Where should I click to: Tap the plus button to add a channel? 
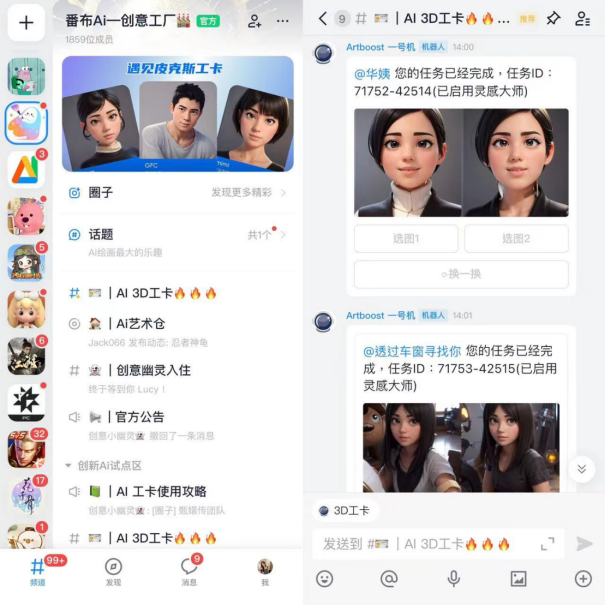point(26,23)
